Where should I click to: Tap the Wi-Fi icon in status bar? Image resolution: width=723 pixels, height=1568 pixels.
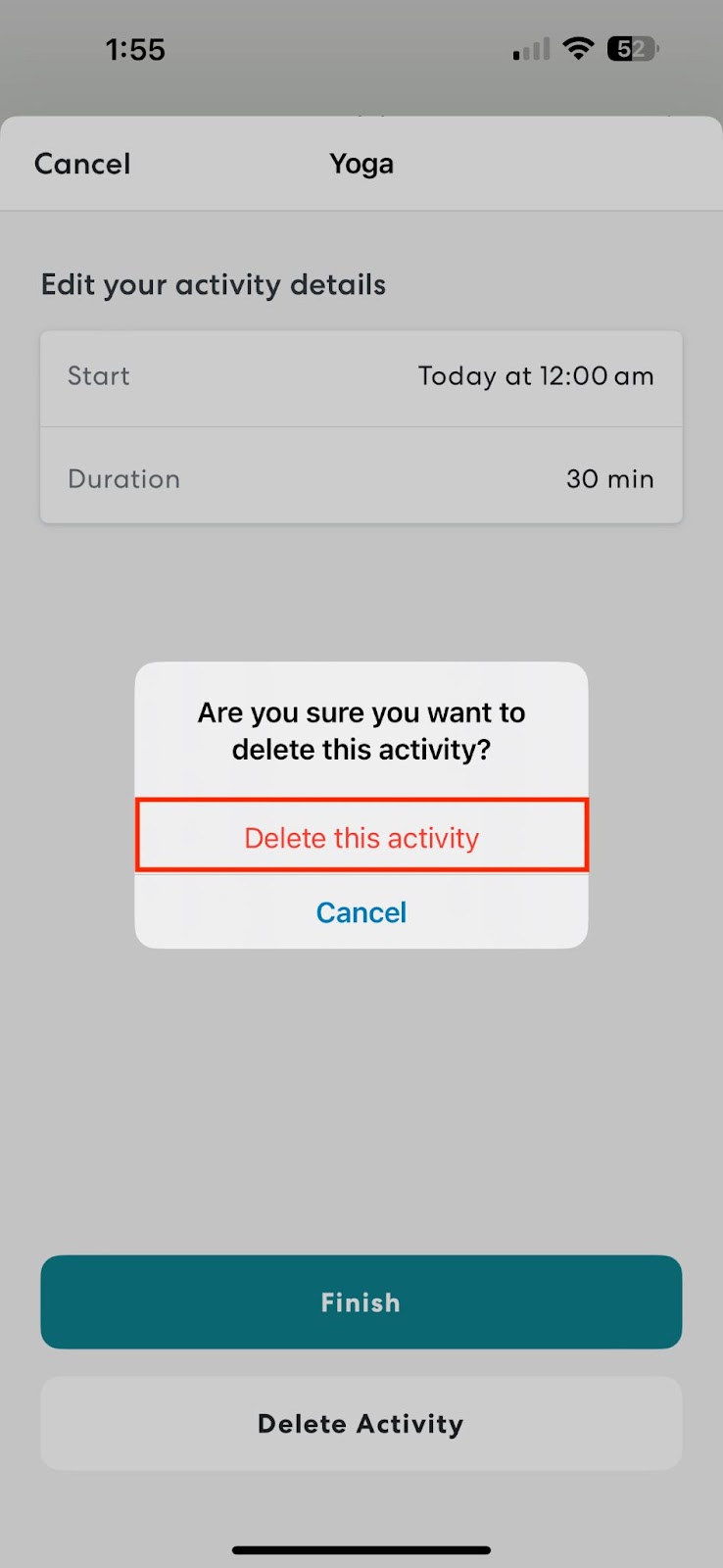[578, 48]
